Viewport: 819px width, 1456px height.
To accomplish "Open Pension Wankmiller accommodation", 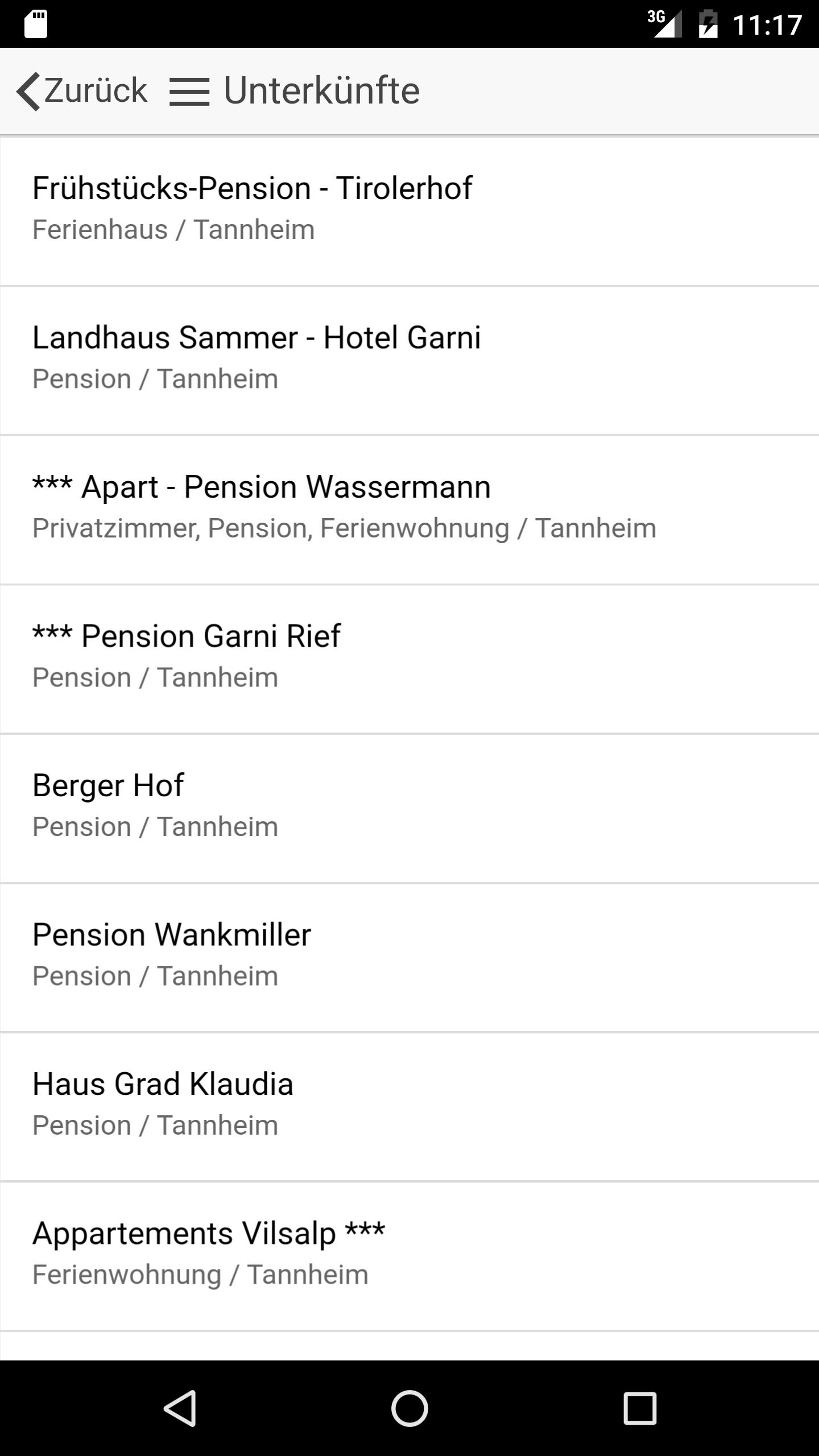I will pos(409,955).
